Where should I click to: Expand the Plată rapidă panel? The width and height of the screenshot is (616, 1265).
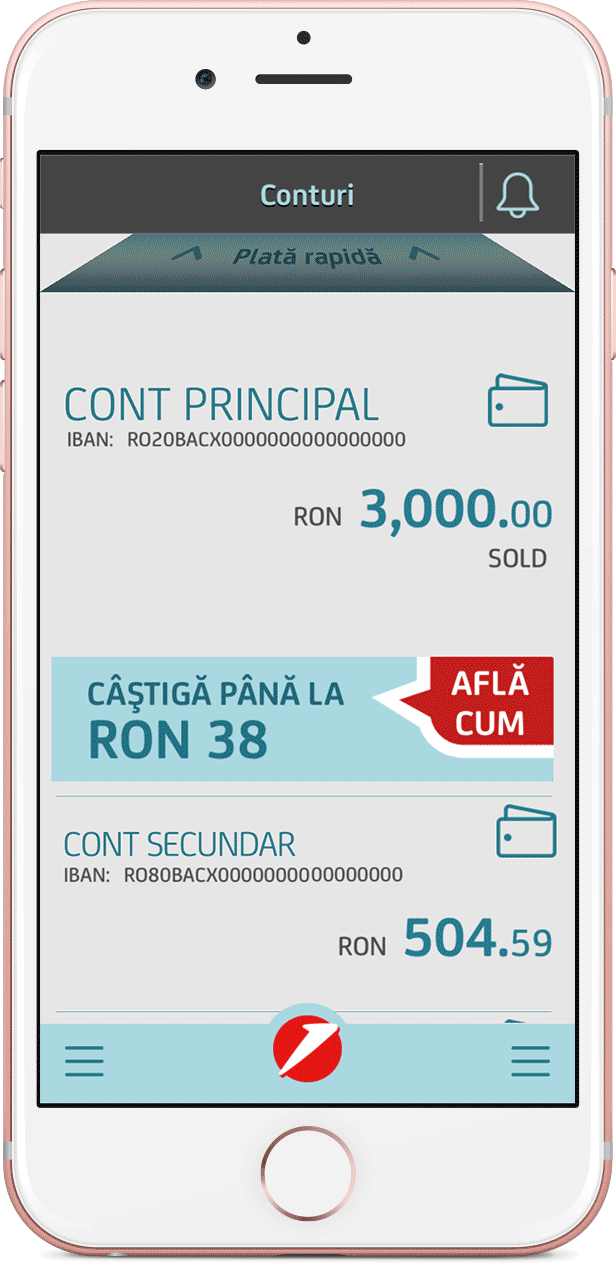(306, 257)
